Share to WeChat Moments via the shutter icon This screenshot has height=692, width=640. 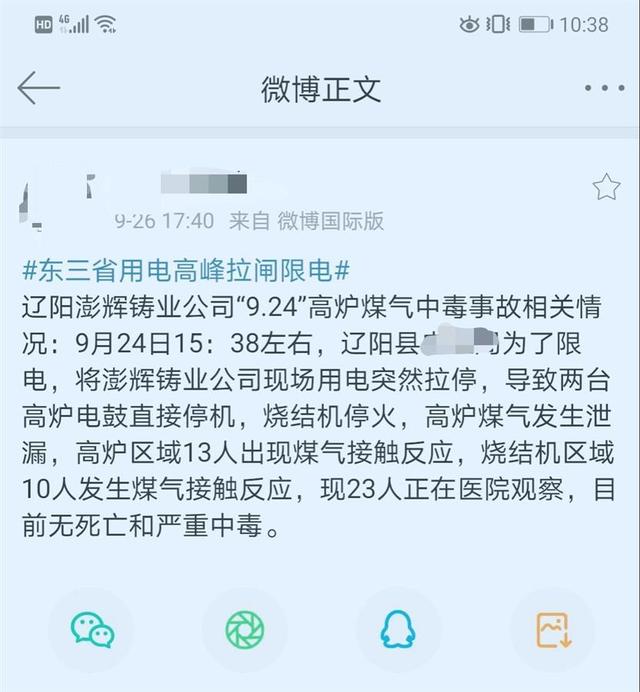point(245,630)
